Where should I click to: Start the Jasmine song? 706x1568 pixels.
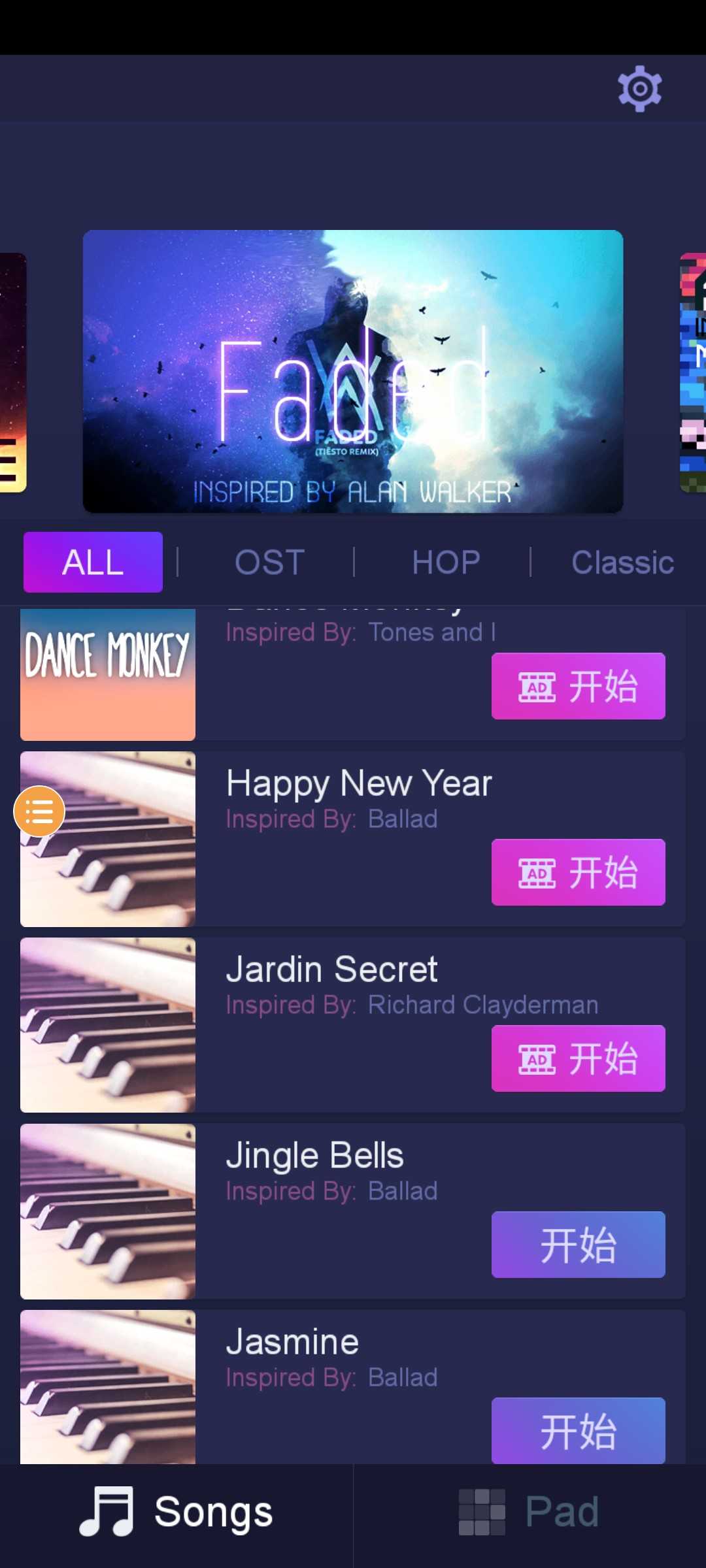point(578,1430)
